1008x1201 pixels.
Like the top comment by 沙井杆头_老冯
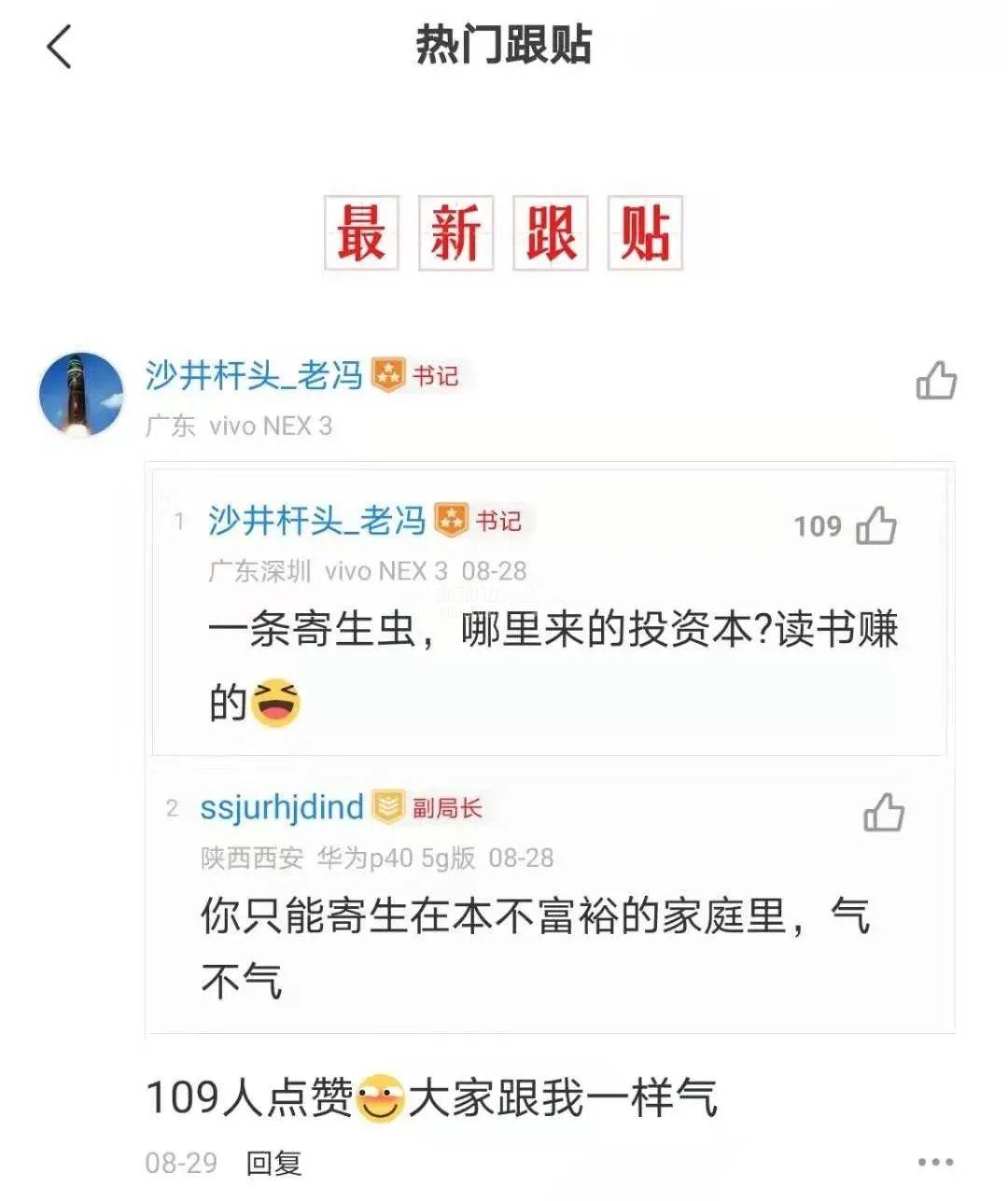point(936,381)
